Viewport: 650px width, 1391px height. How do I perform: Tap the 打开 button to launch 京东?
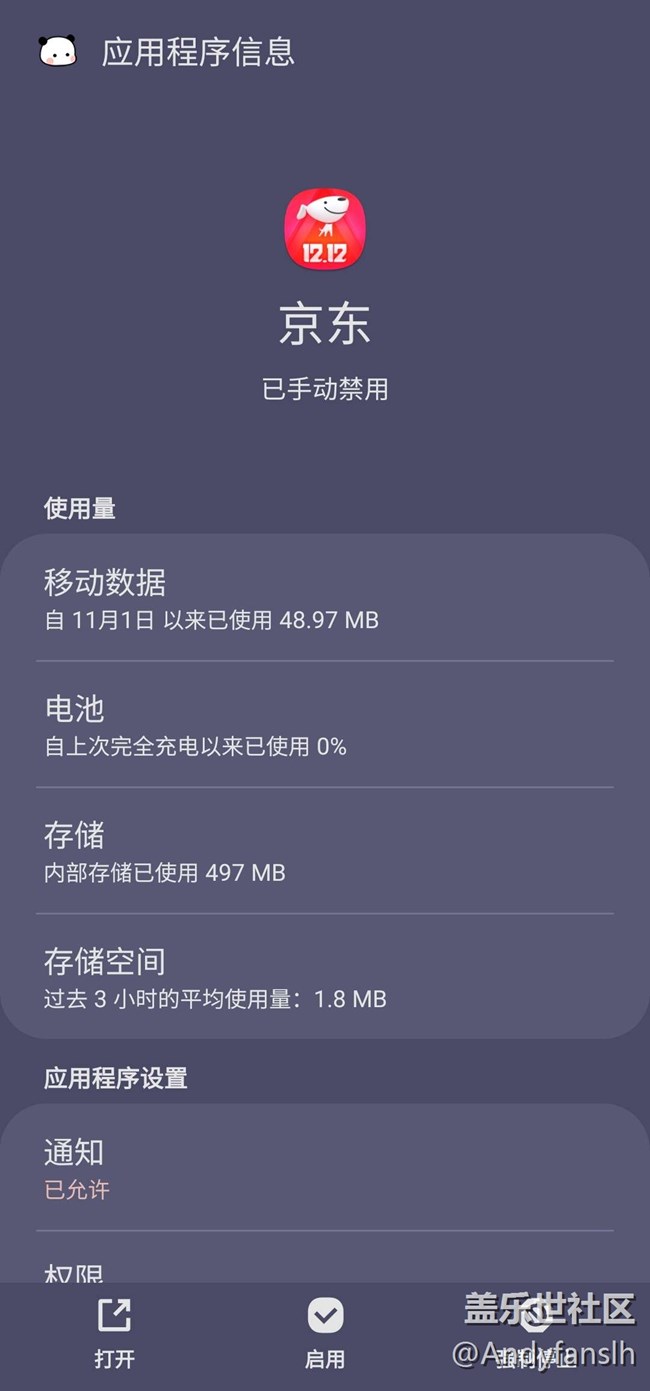point(114,1332)
